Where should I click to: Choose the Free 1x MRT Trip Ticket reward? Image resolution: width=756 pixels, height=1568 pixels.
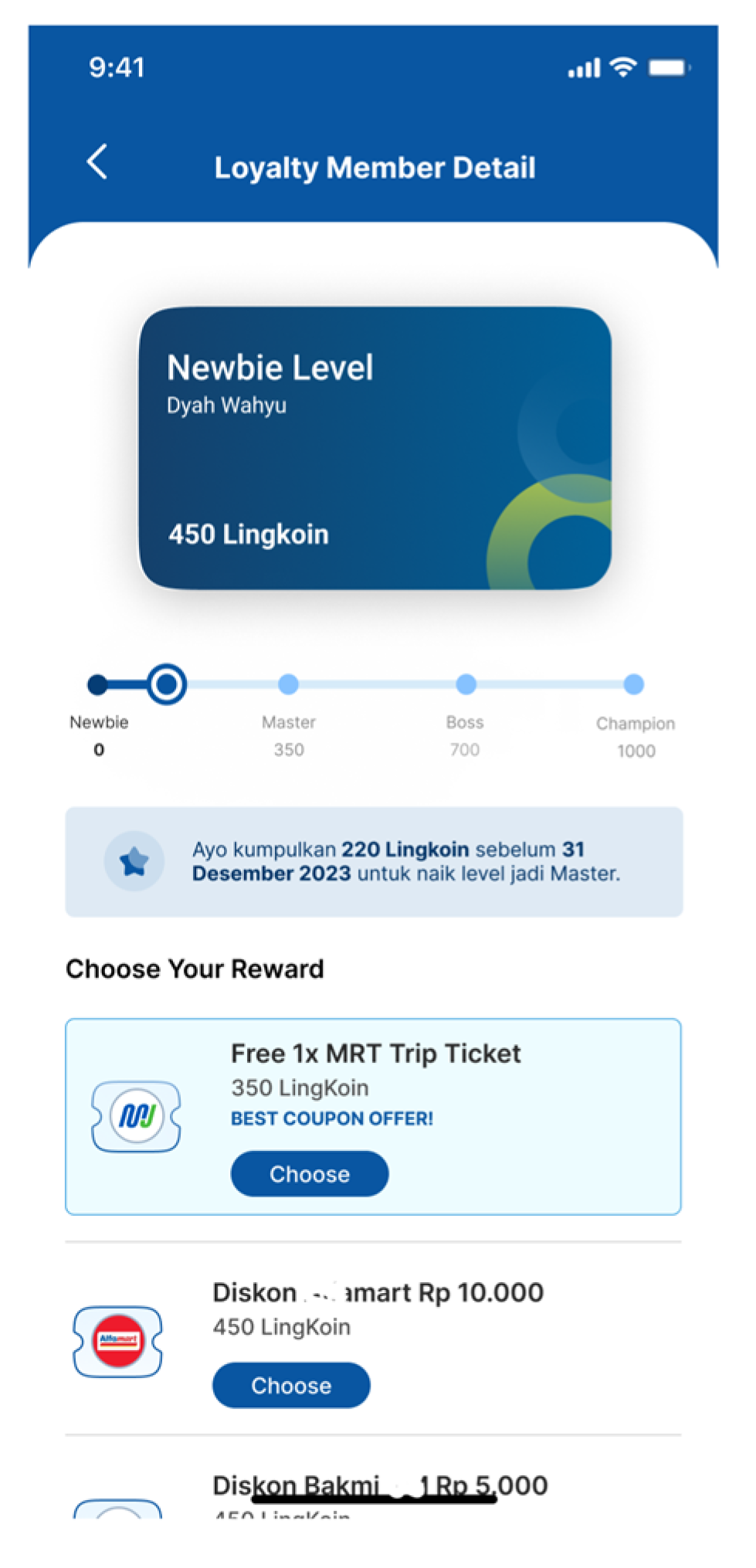pyautogui.click(x=310, y=1174)
